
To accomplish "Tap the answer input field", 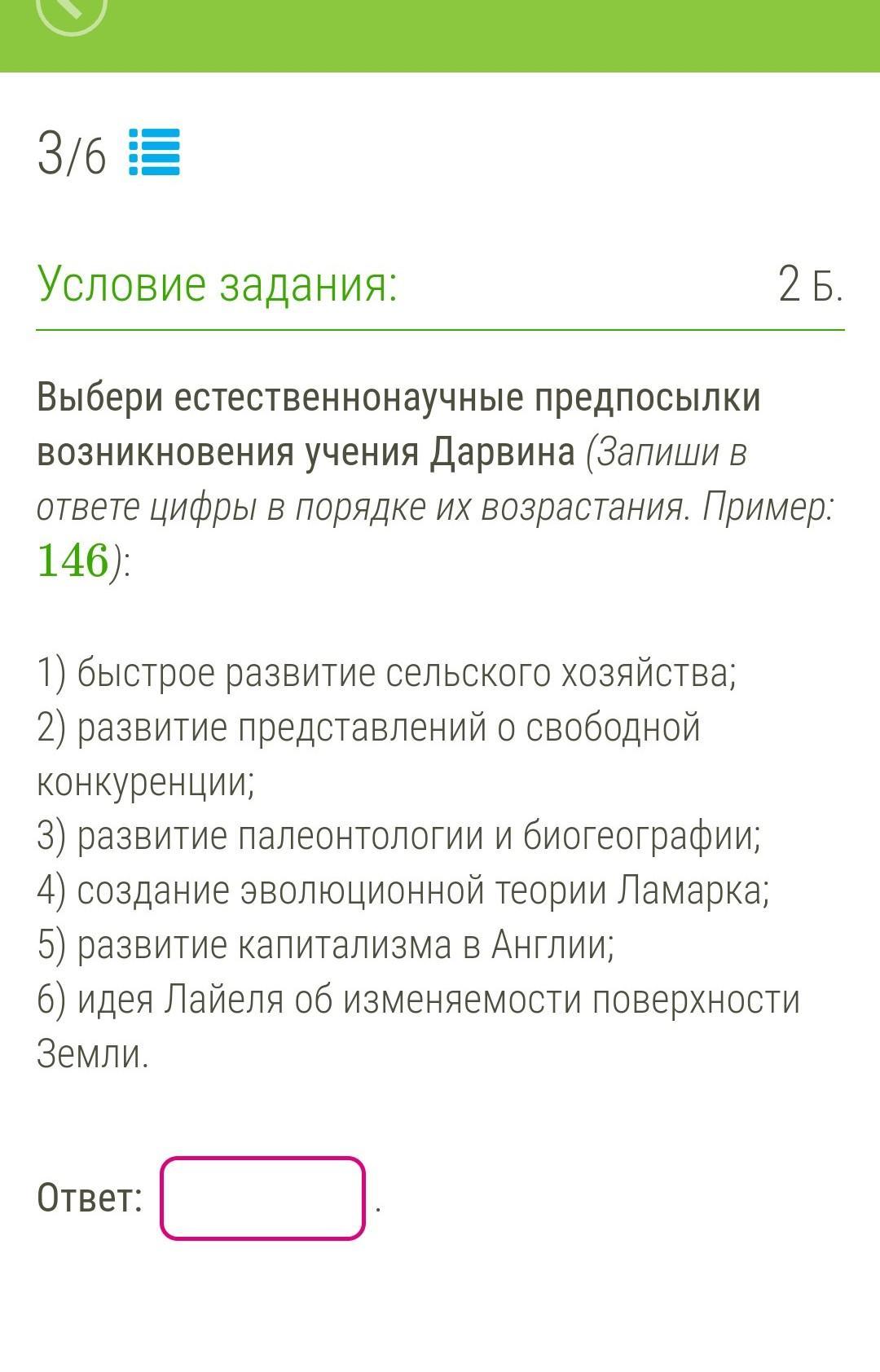I will click(x=262, y=1198).
